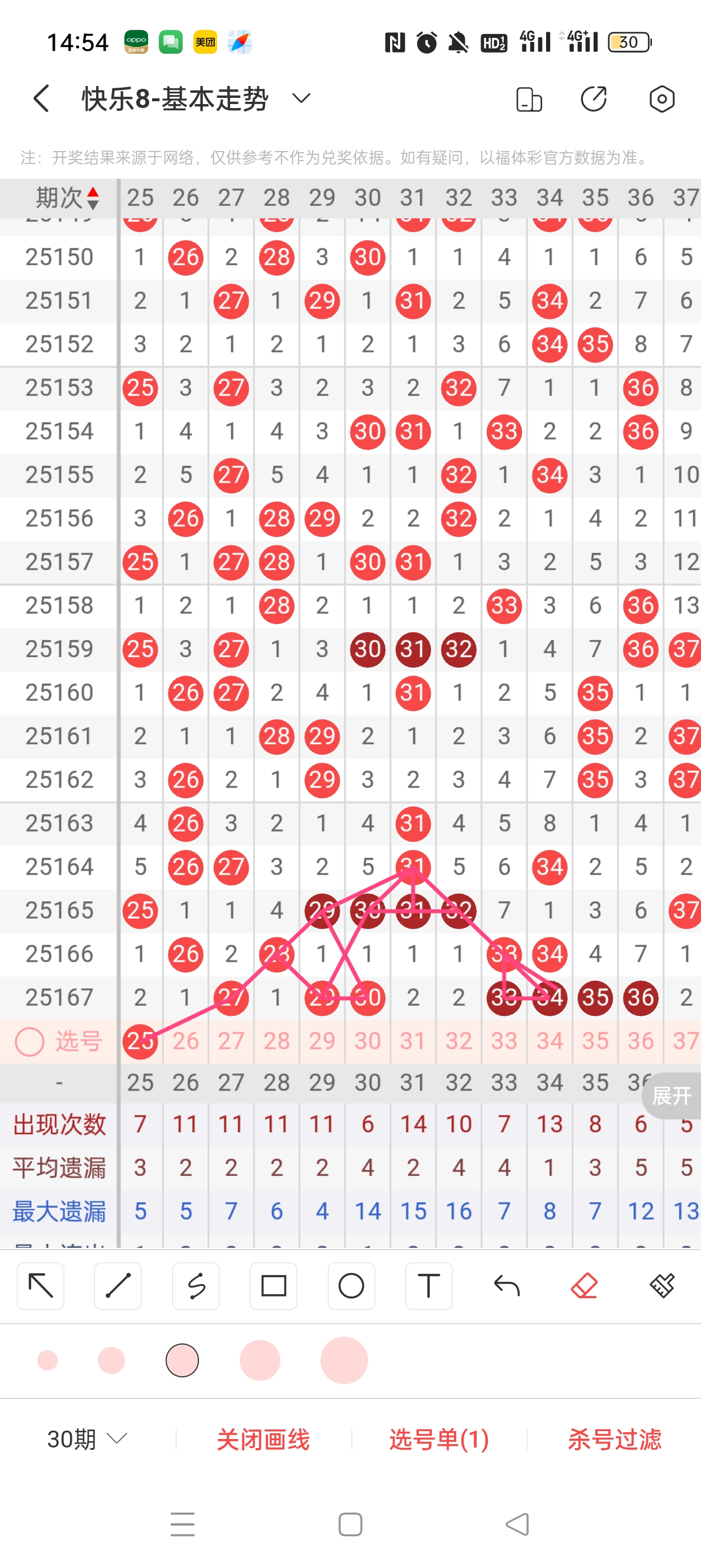Open the 快乐8-基本走势 chart type dropdown
This screenshot has width=701, height=1568.
pos(301,98)
